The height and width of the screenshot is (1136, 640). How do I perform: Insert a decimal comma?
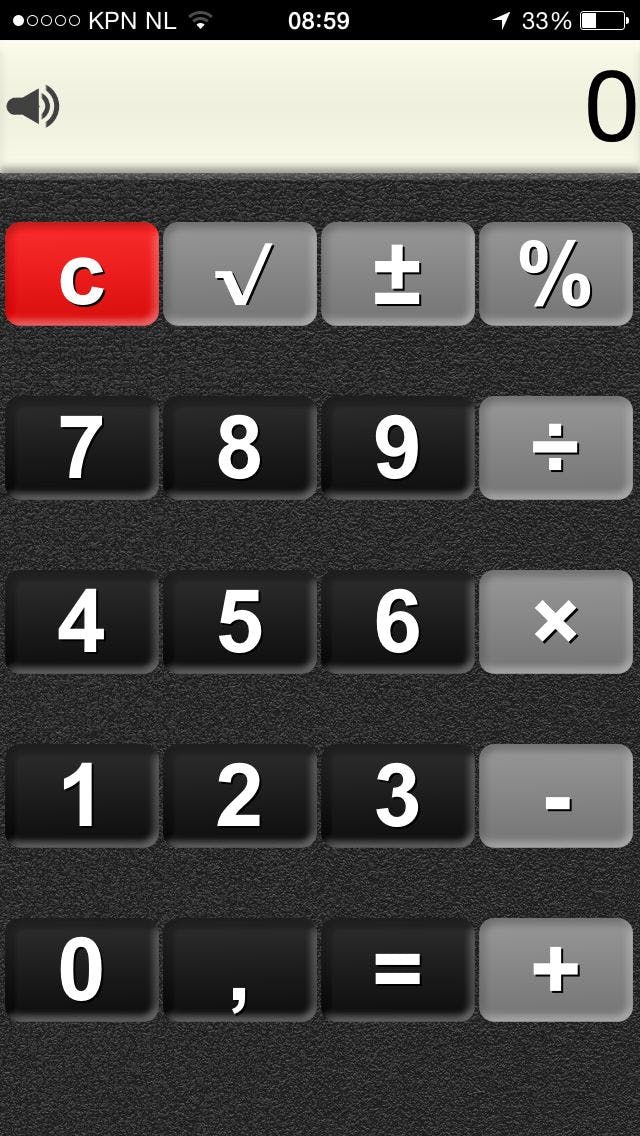pos(240,970)
